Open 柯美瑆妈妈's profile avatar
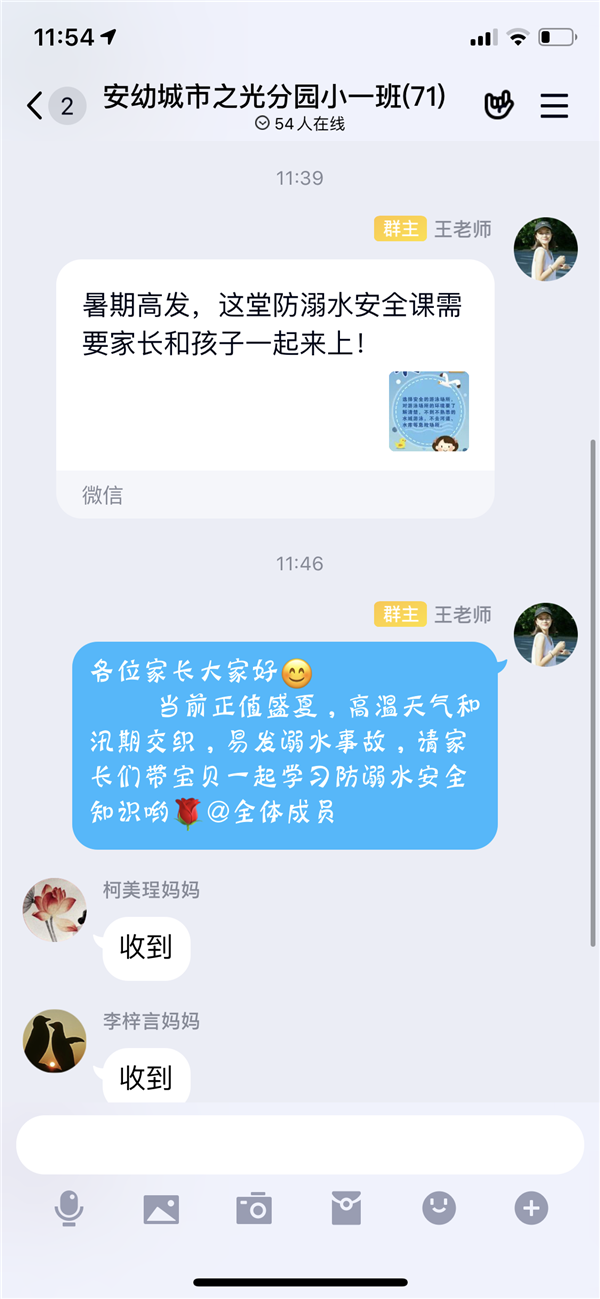Viewport: 600px width, 1299px height. click(54, 910)
